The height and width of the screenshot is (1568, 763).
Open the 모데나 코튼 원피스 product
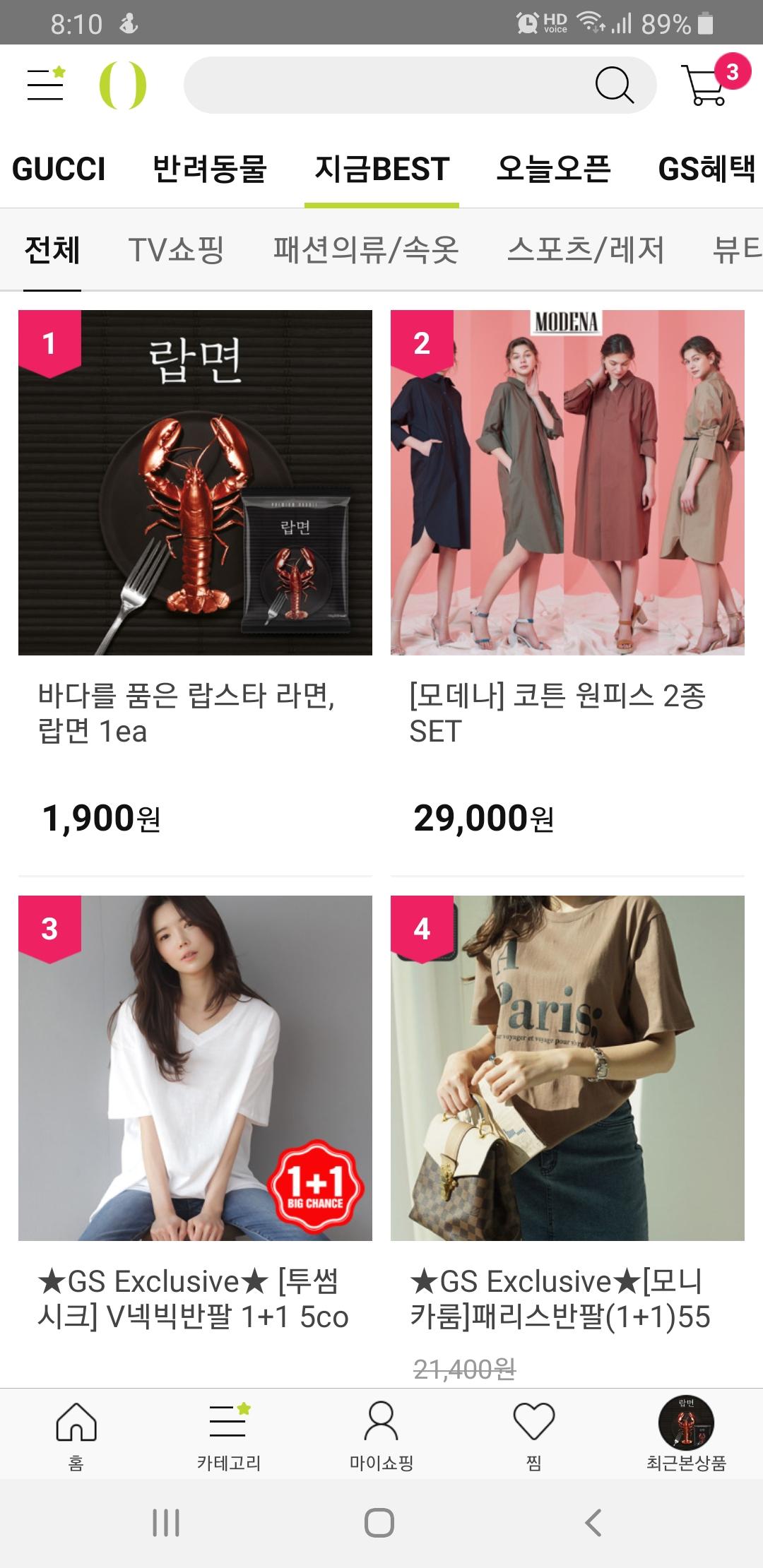(567, 482)
